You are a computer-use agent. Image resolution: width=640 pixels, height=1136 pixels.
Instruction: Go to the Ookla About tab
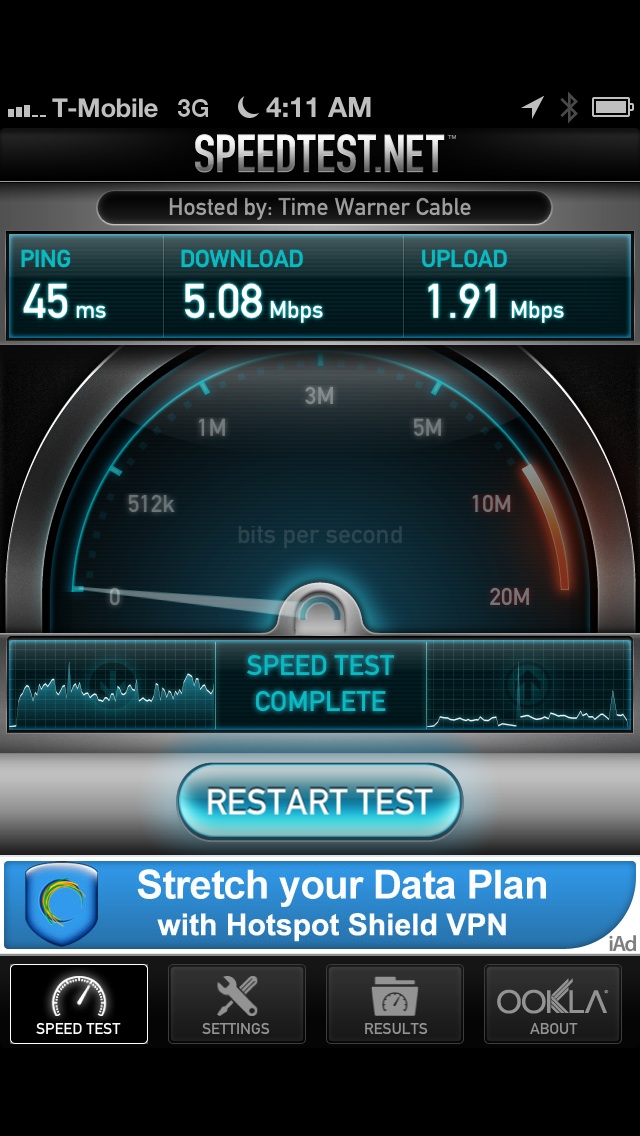(552, 1003)
